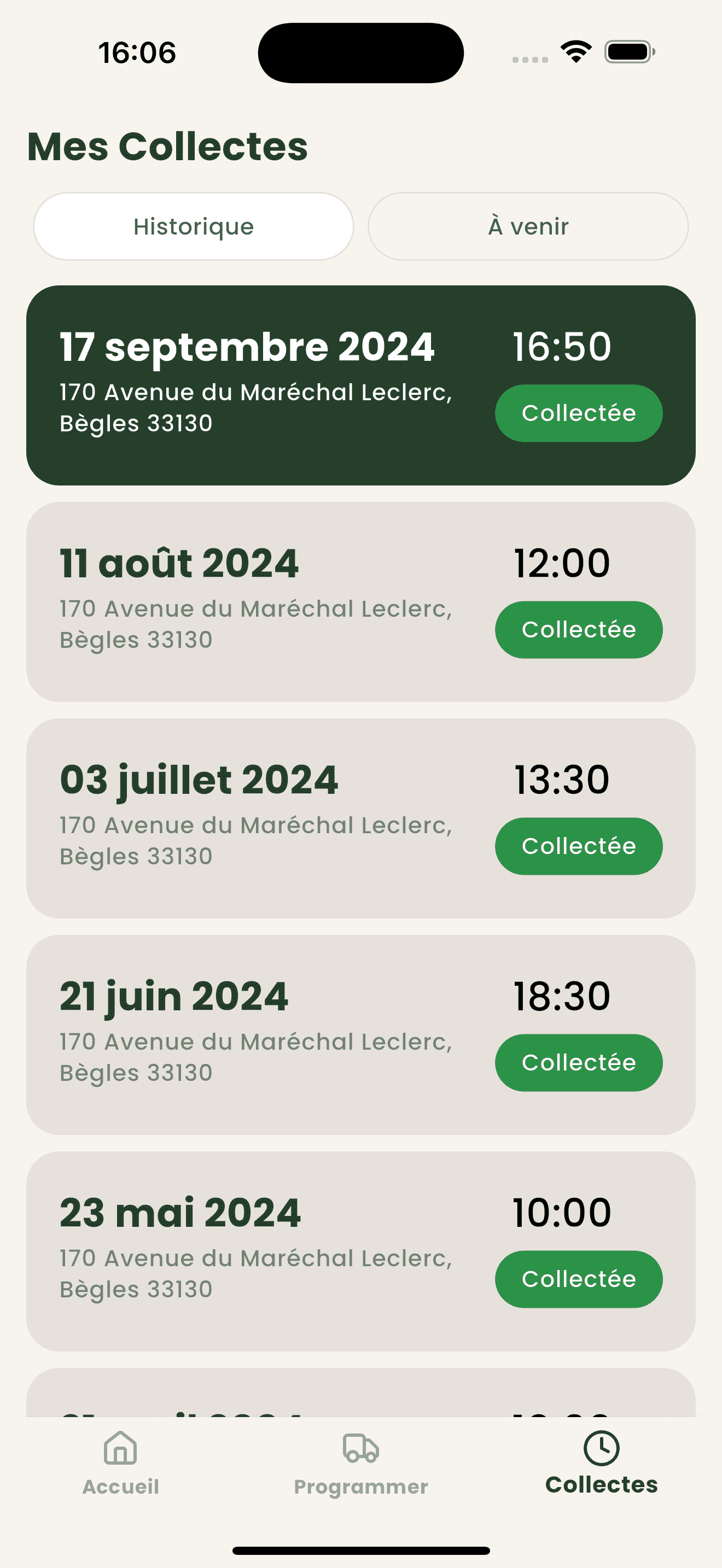Switch to the À venir tab
Image resolution: width=722 pixels, height=1568 pixels.
tap(528, 226)
